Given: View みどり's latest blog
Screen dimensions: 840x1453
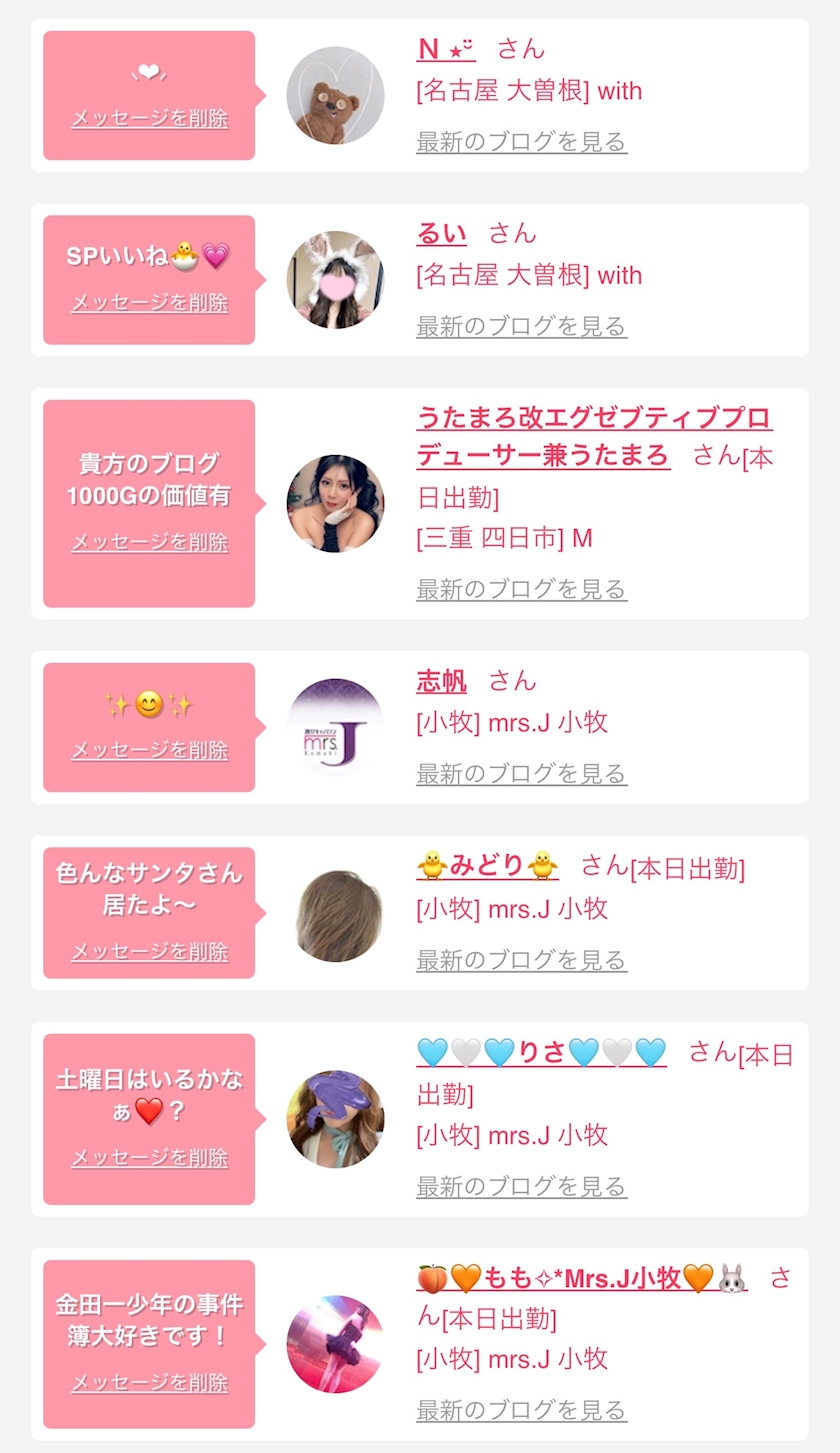Looking at the screenshot, I should (x=521, y=960).
